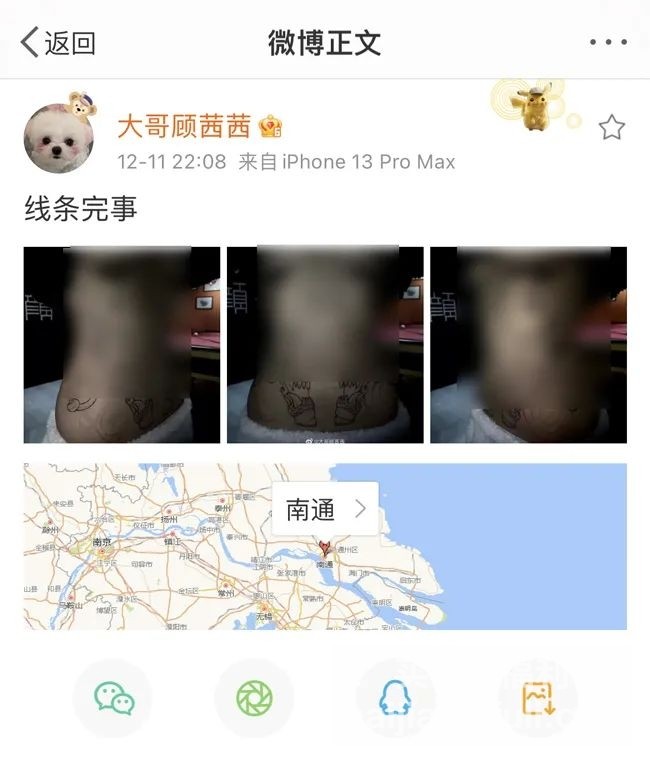Share the post to WeChat
This screenshot has width=650, height=763.
(113, 697)
